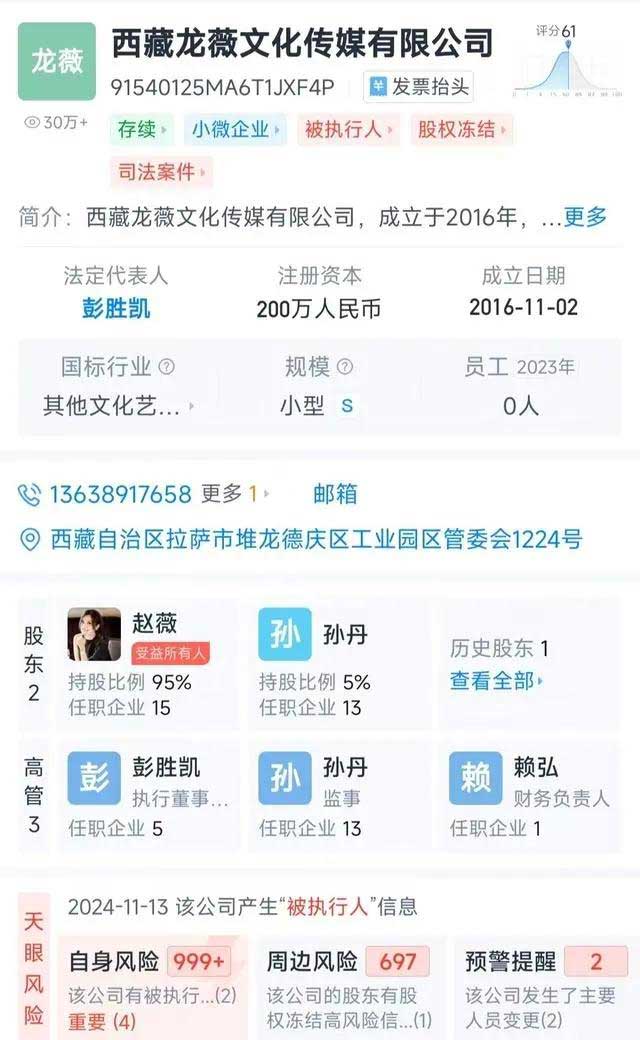Call phone number 13638917658
This screenshot has width=640, height=1040.
click(118, 494)
